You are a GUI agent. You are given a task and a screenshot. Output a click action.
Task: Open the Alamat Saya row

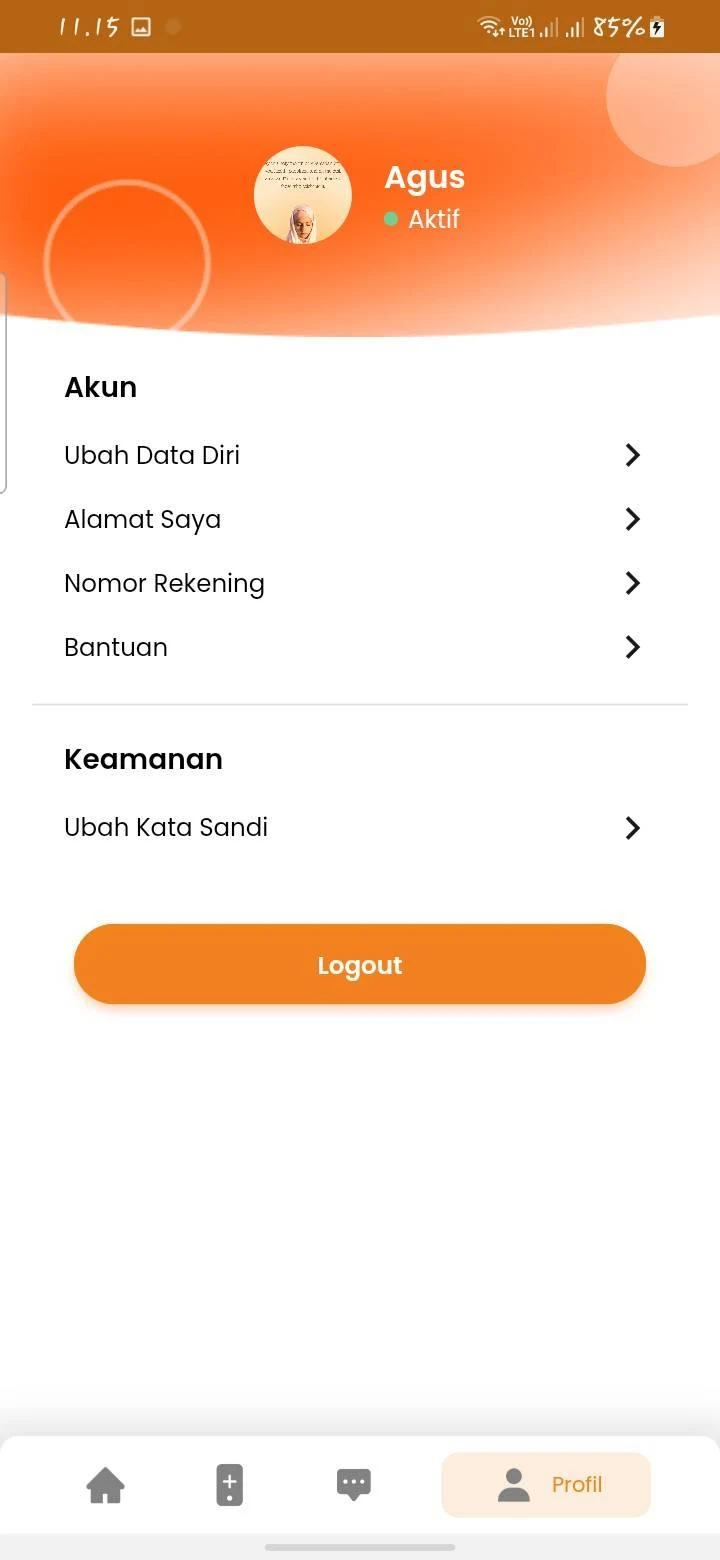coord(352,519)
